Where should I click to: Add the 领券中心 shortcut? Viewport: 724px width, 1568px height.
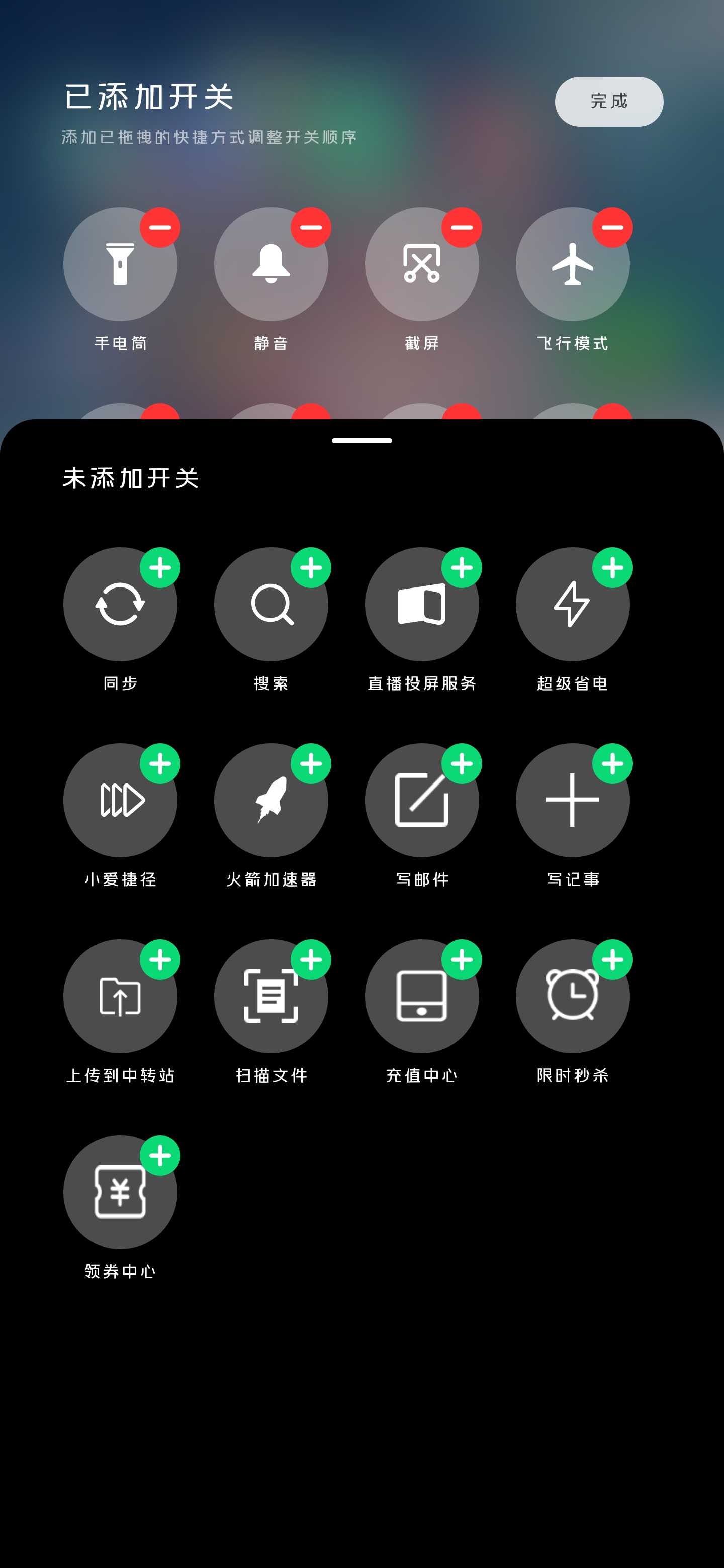tap(160, 1155)
